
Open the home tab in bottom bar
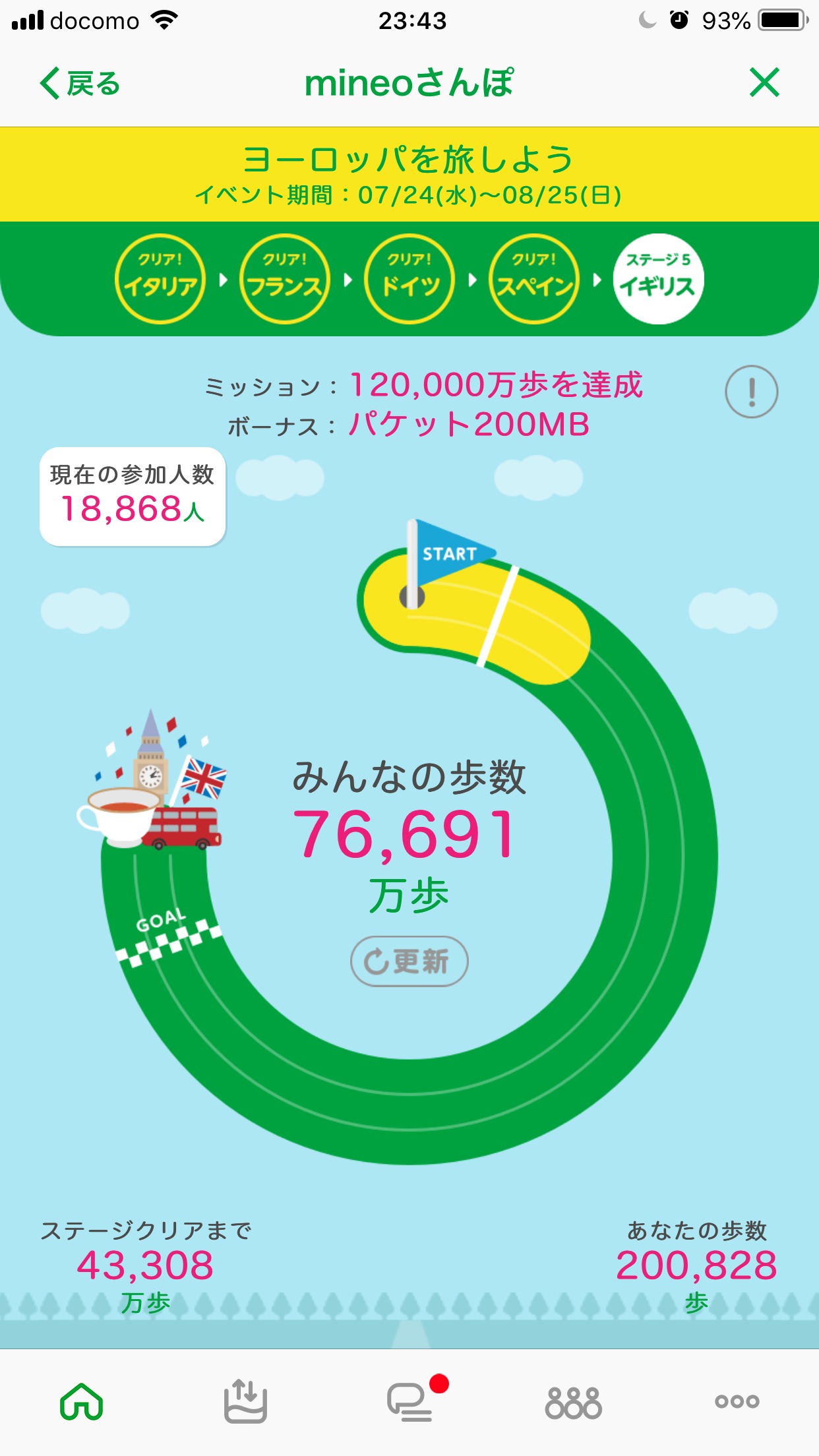tap(82, 1401)
